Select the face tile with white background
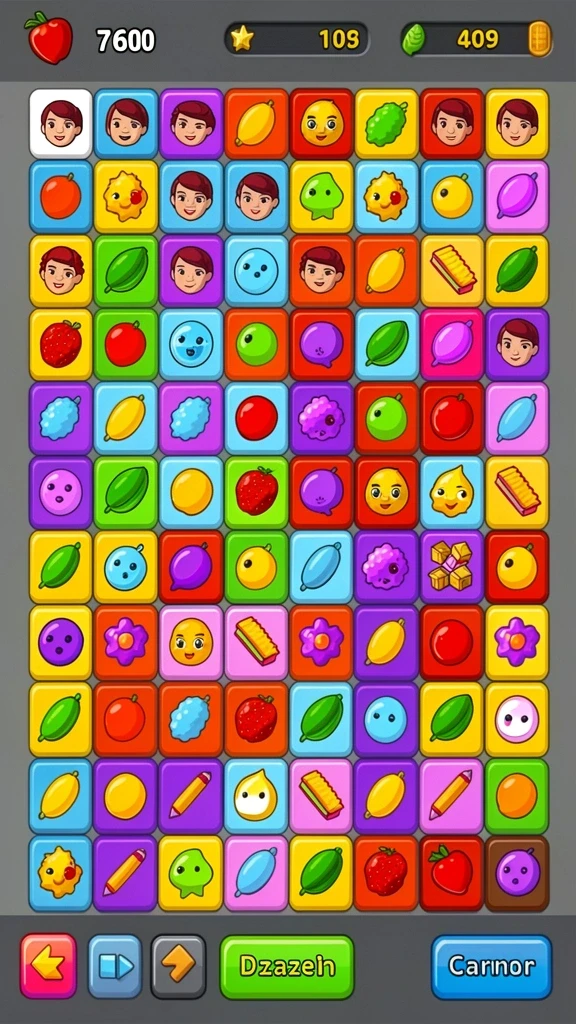The height and width of the screenshot is (1024, 576). pos(61,123)
